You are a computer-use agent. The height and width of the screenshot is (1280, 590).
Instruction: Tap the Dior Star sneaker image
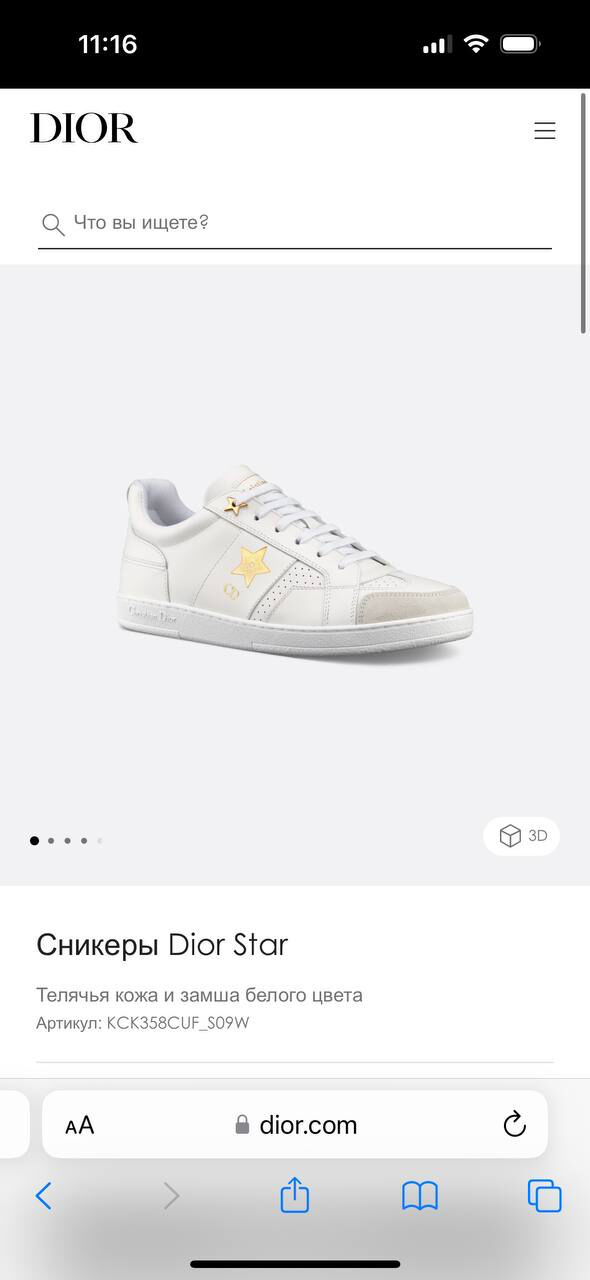[295, 564]
